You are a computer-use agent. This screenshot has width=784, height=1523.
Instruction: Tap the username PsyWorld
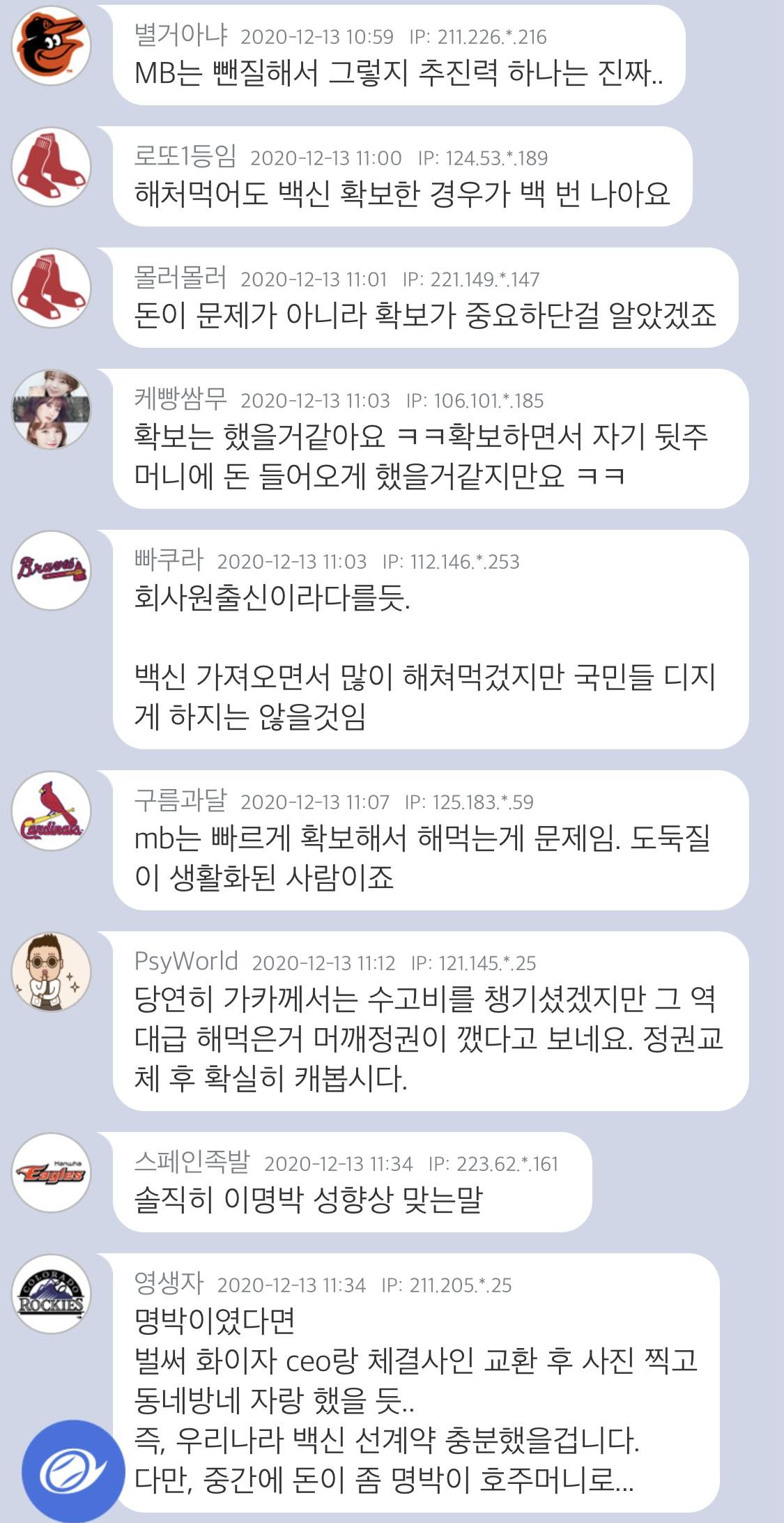click(x=186, y=961)
